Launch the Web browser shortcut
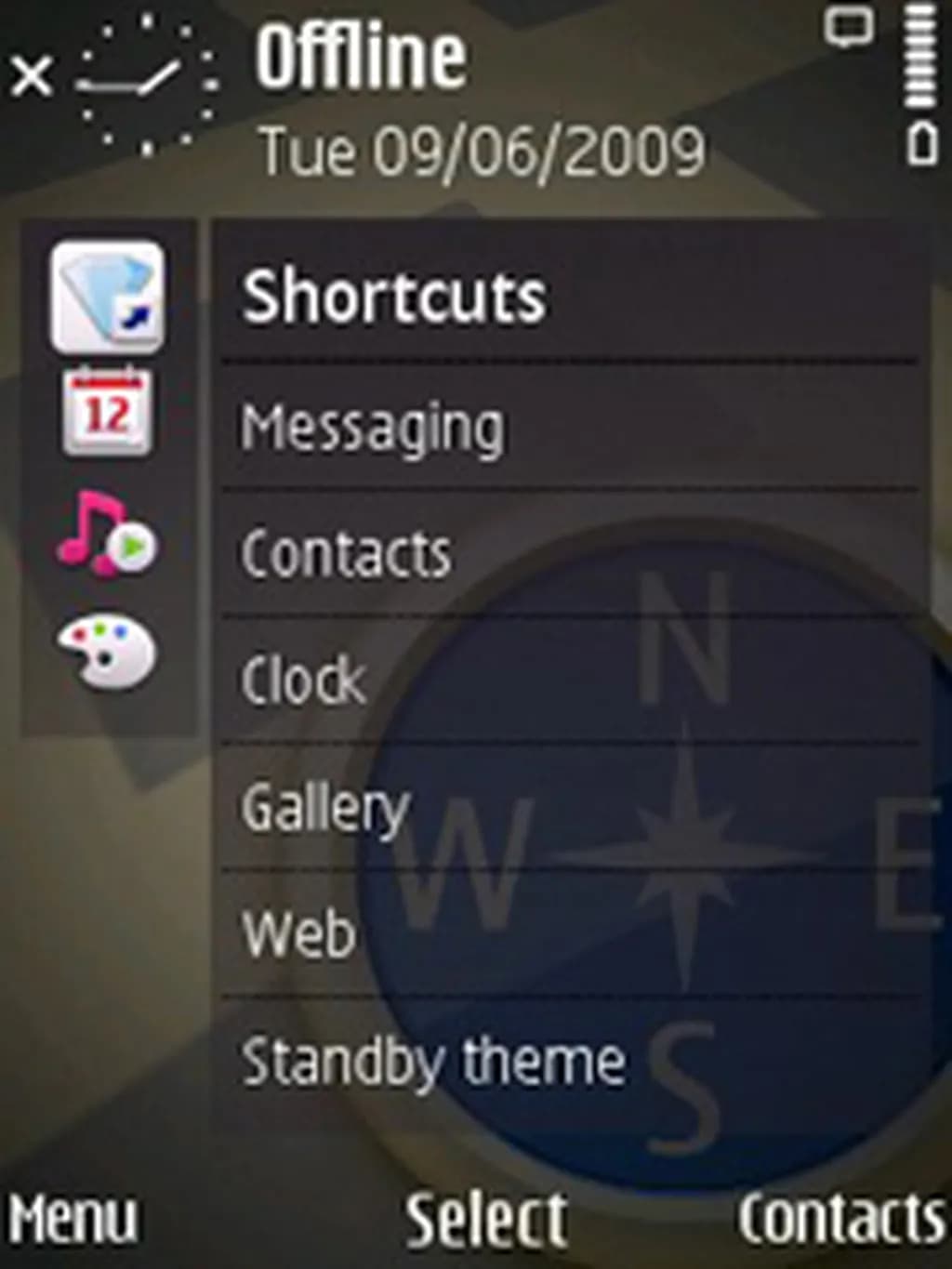This screenshot has height=1269, width=952. coord(298,933)
